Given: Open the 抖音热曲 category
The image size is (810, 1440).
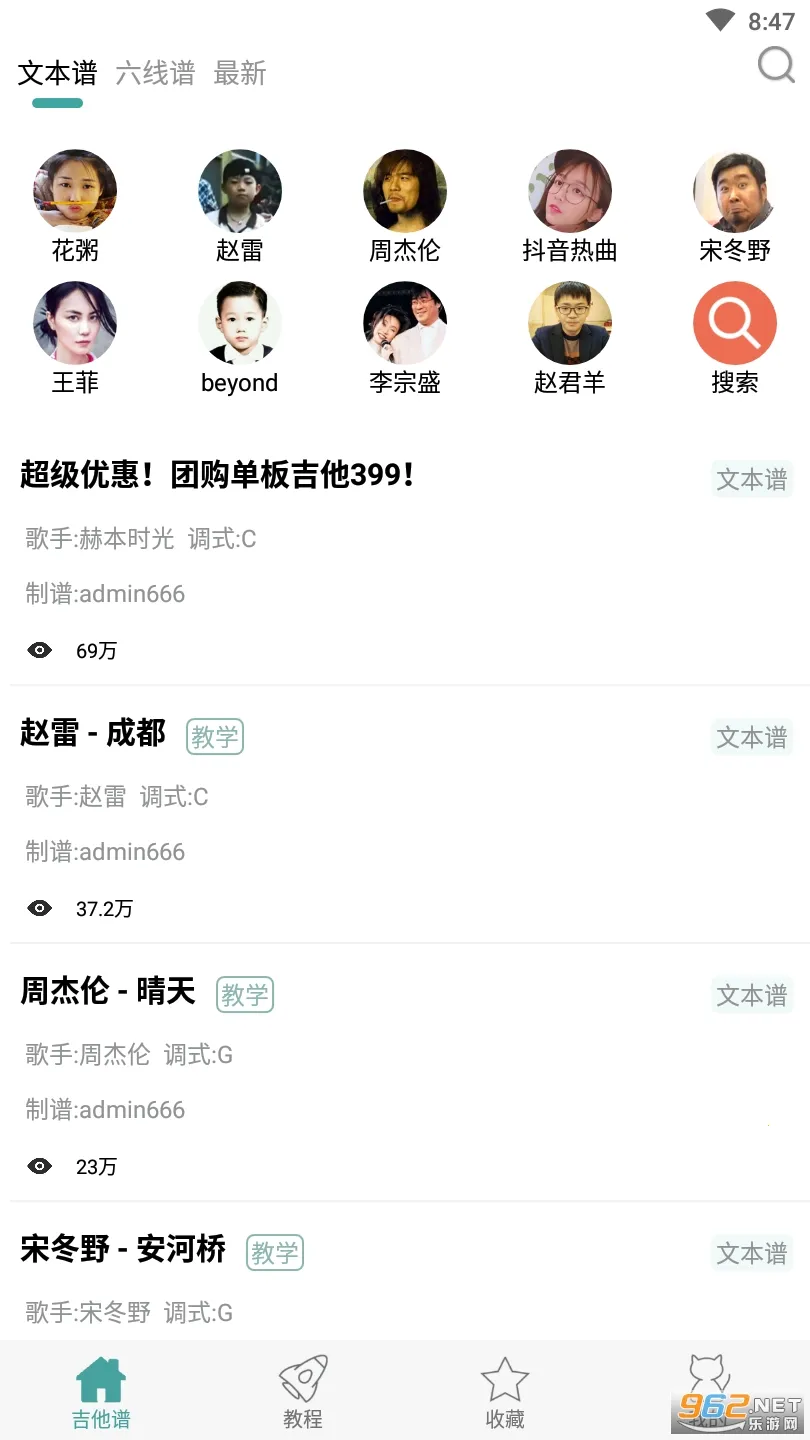Looking at the screenshot, I should pos(570,207).
